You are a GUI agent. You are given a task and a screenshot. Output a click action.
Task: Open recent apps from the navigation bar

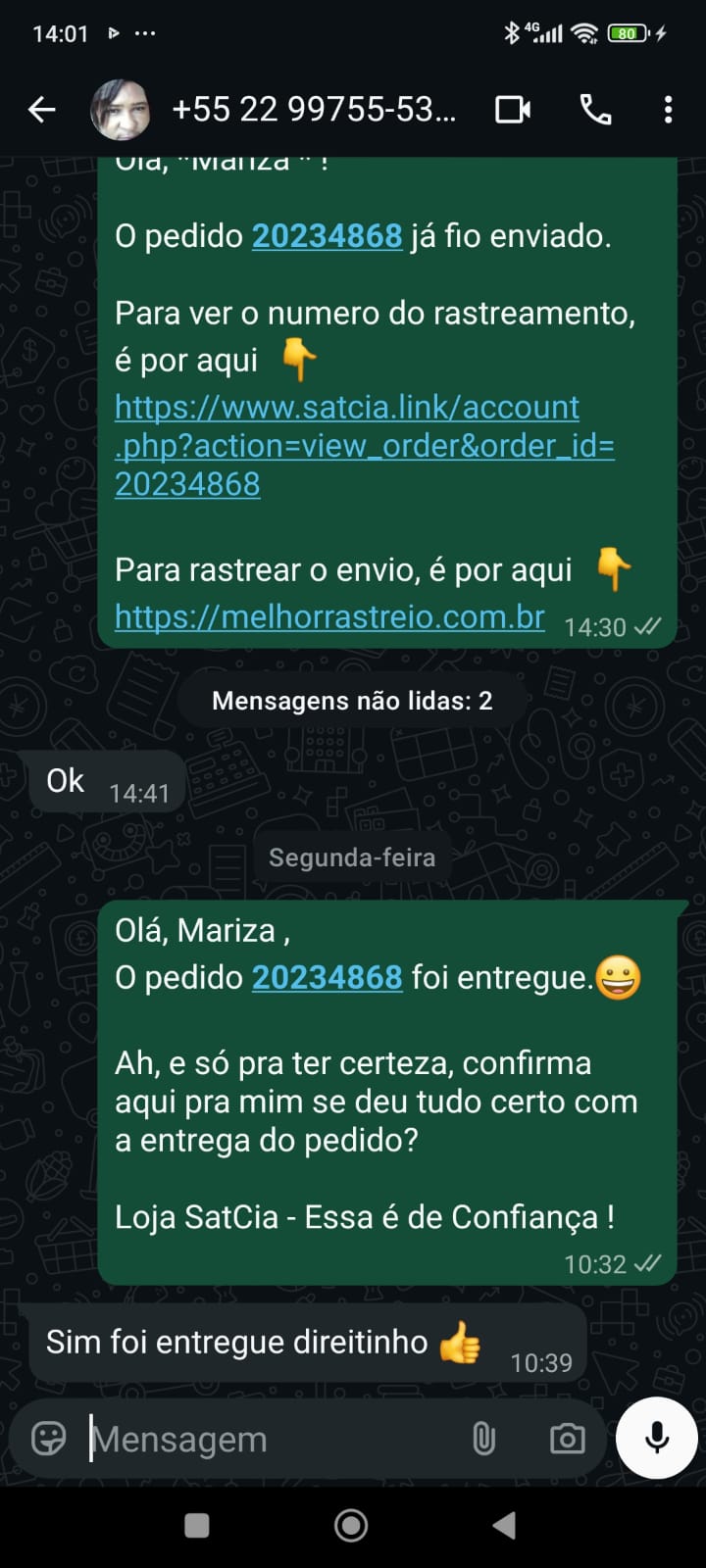click(197, 1525)
